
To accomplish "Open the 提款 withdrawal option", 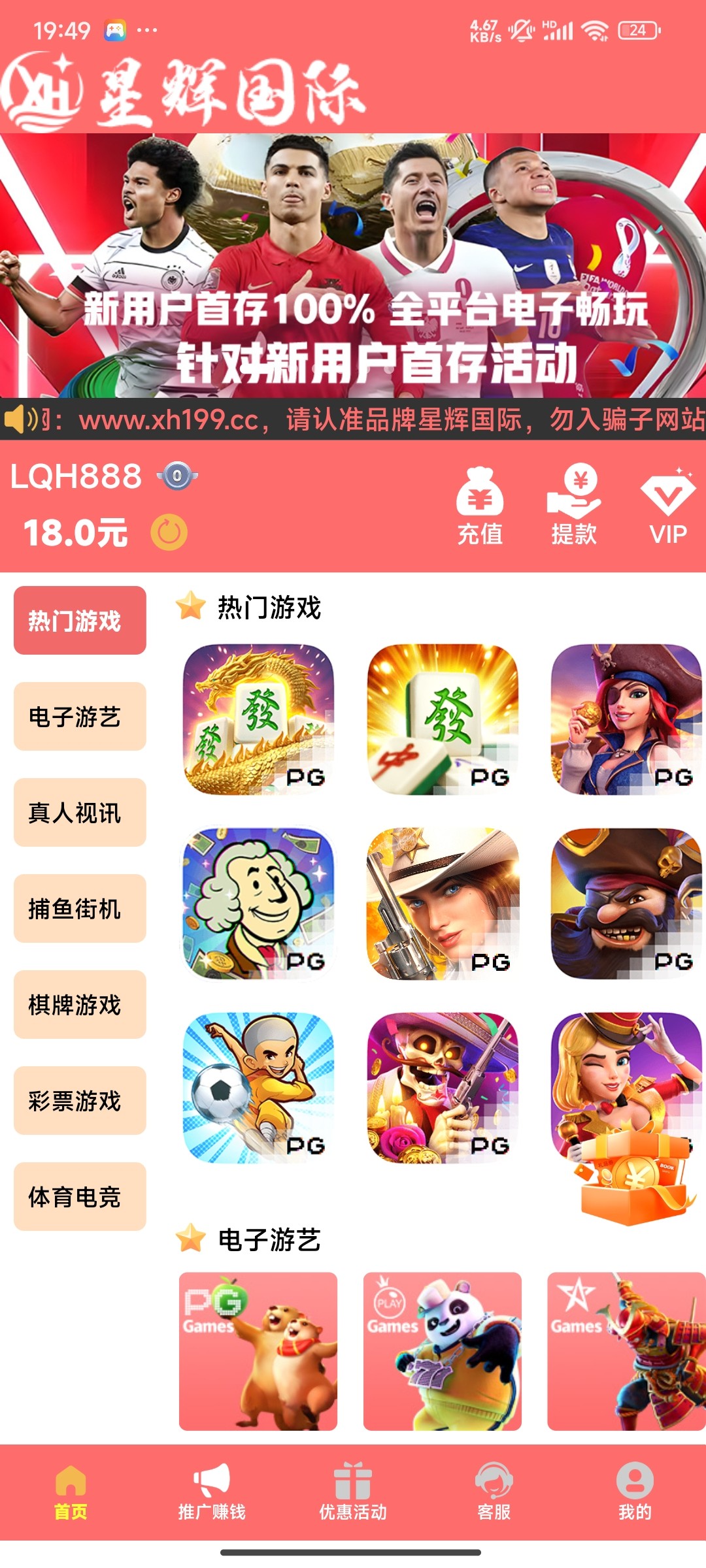I will coord(573,506).
